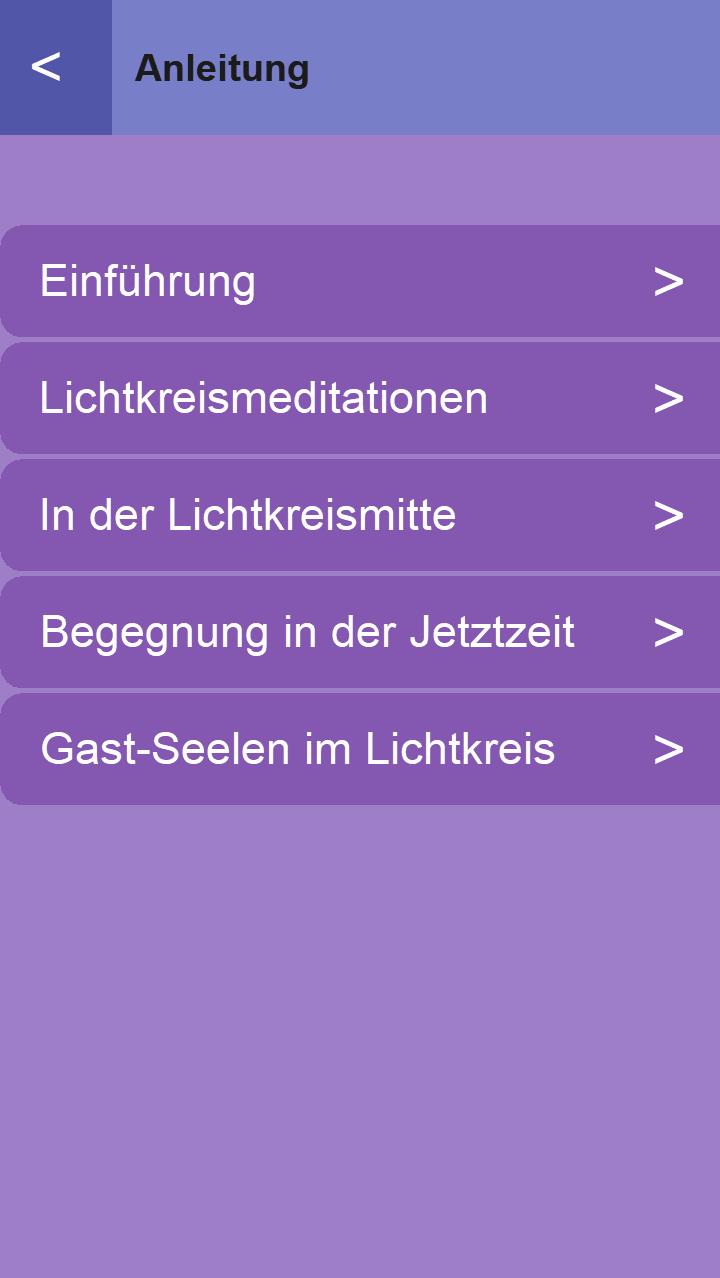Open Lichtkreismeditationen

click(x=360, y=398)
